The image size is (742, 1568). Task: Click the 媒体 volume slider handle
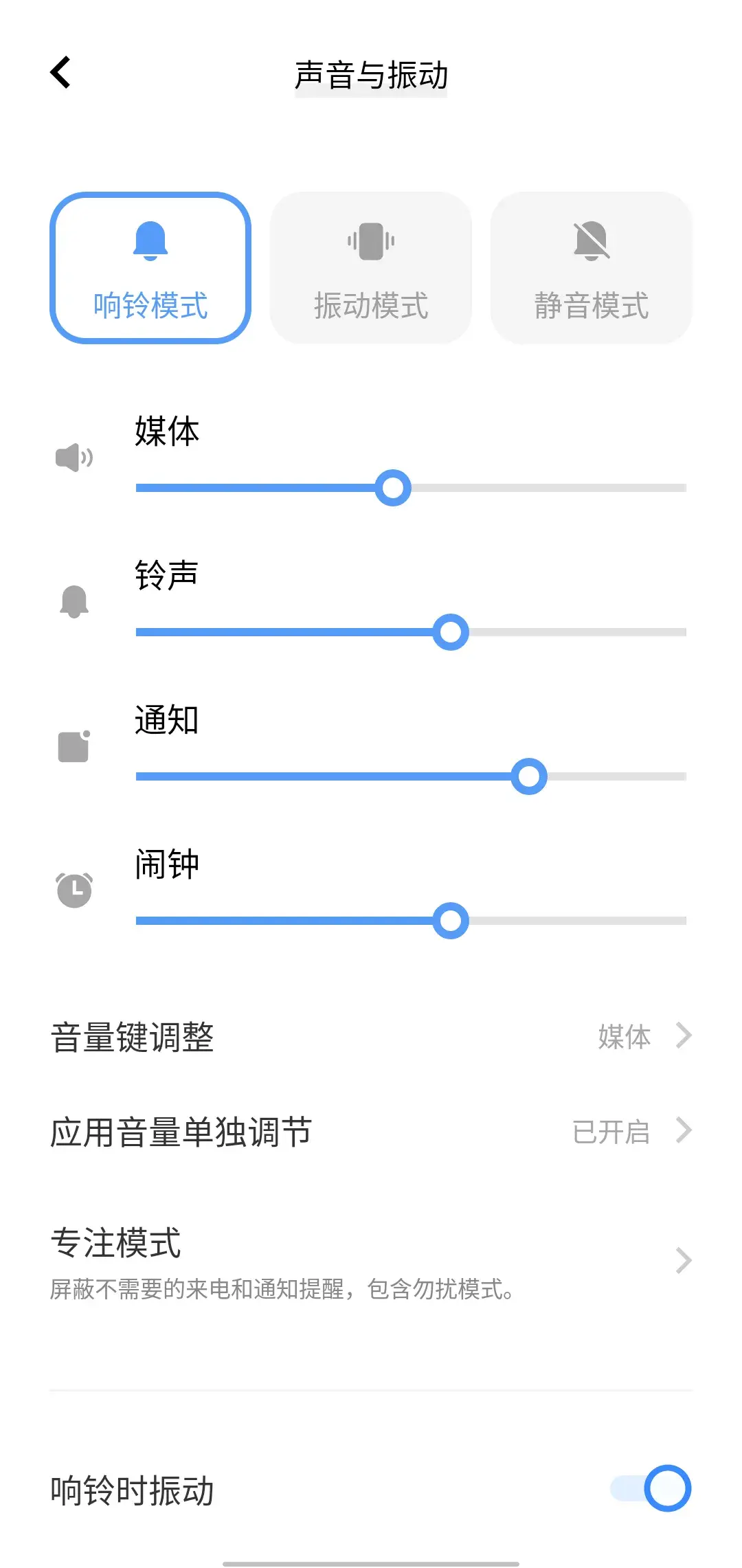click(x=392, y=489)
